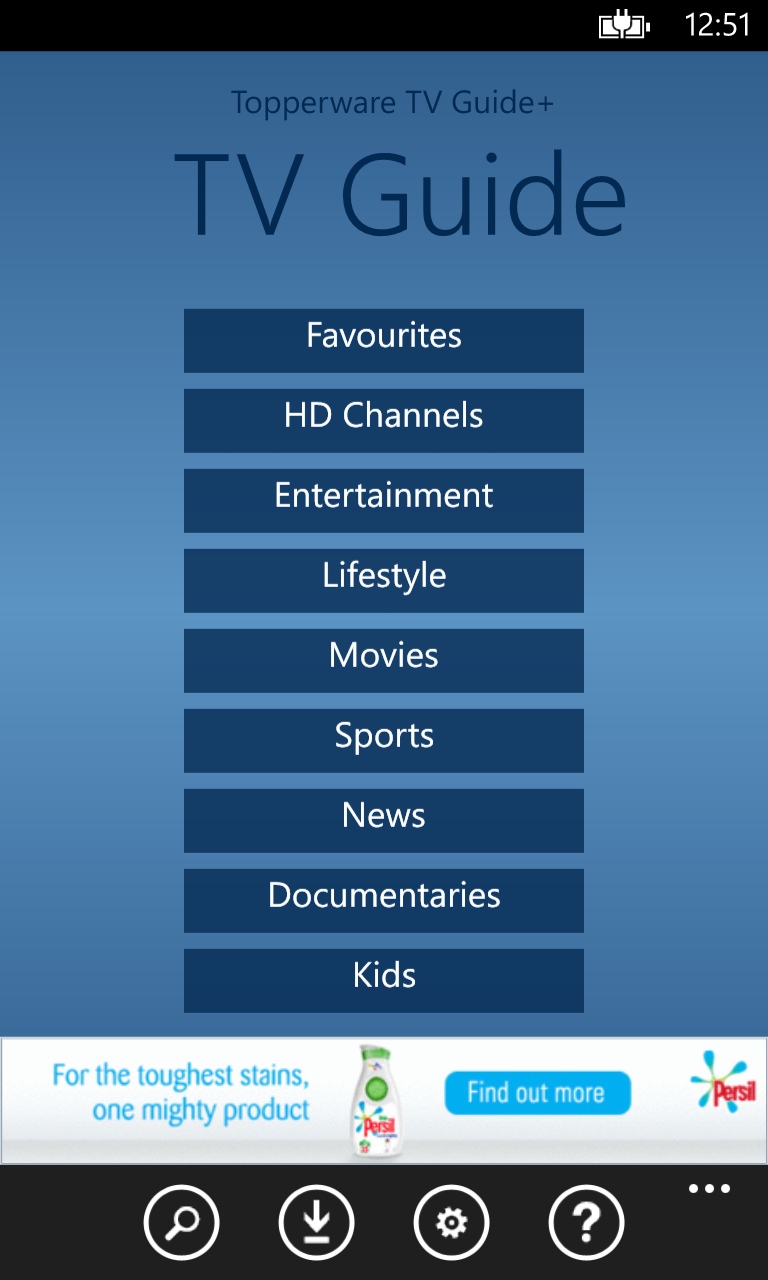Viewport: 768px width, 1280px height.
Task: Tap the download icon in app bar
Action: [316, 1222]
